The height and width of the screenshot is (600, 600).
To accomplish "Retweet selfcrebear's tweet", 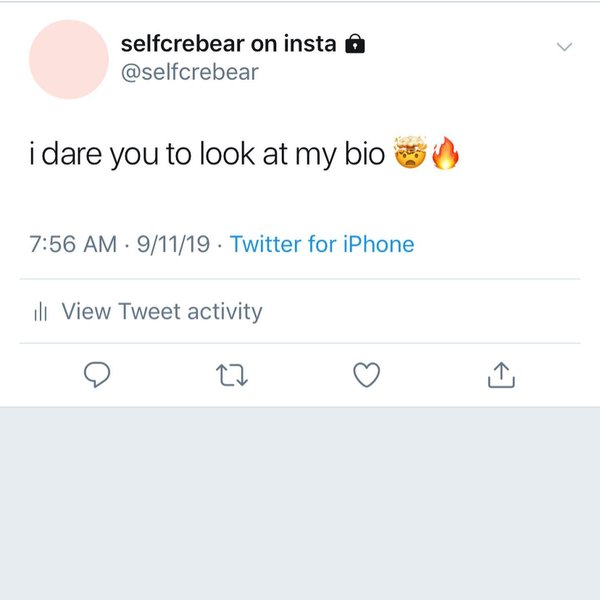I will pos(231,375).
